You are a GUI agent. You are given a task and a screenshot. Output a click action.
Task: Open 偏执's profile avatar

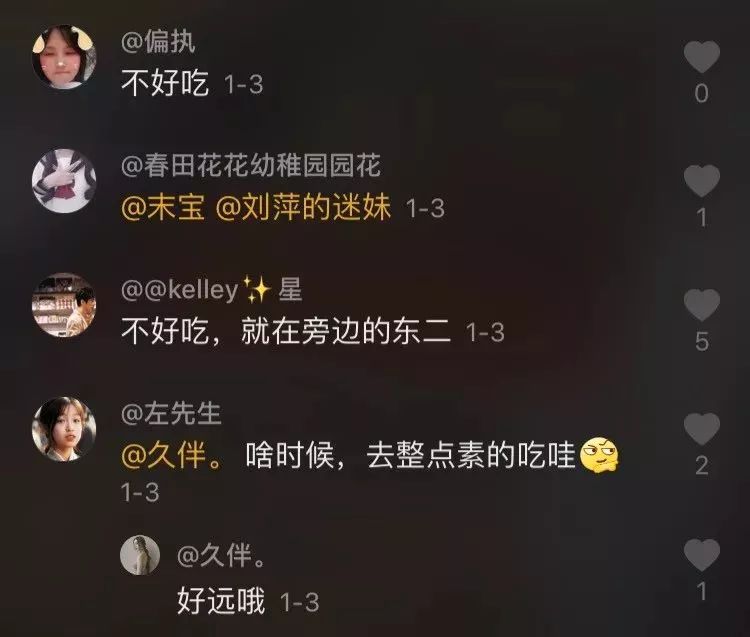[64, 57]
